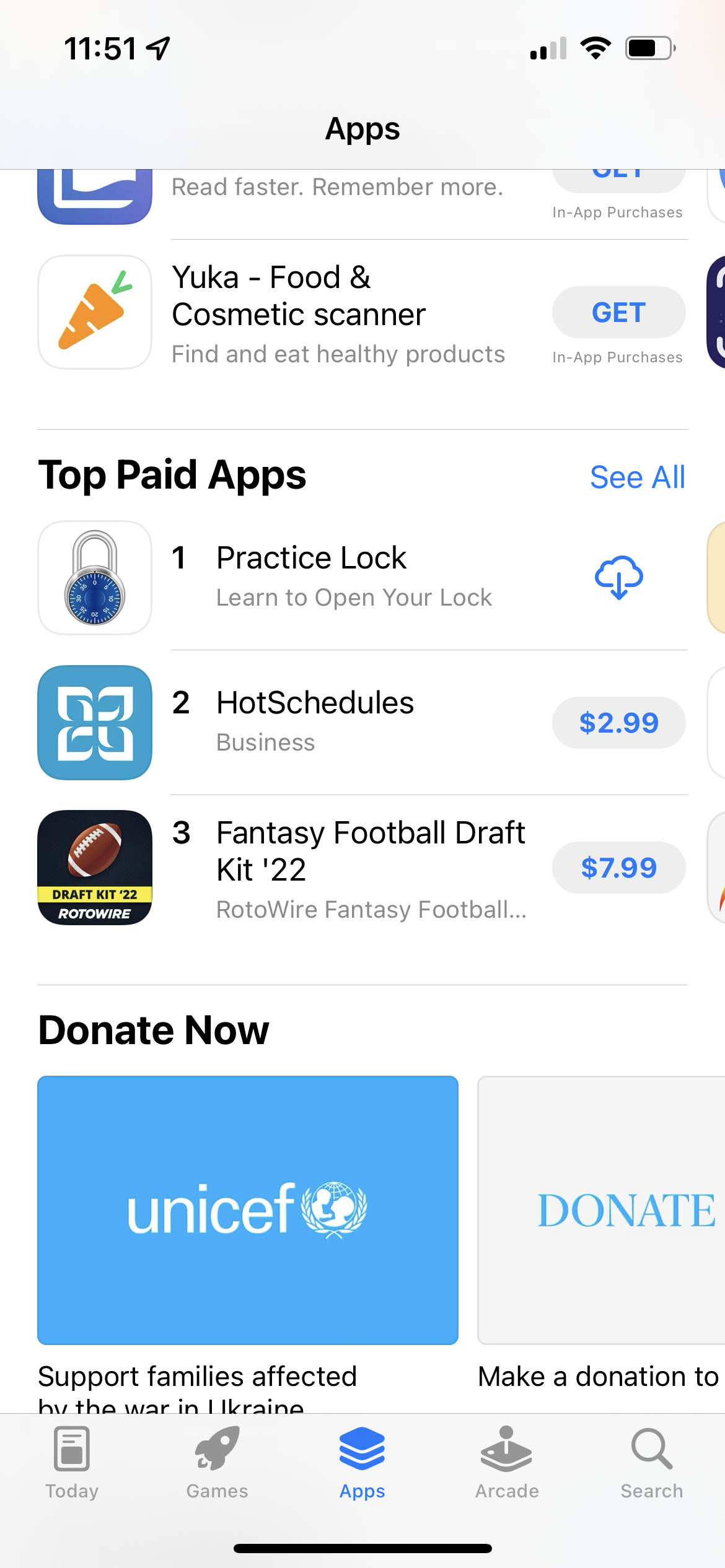Switch to the Games tab
Screen dimensions: 725x1568
pyautogui.click(x=217, y=1461)
